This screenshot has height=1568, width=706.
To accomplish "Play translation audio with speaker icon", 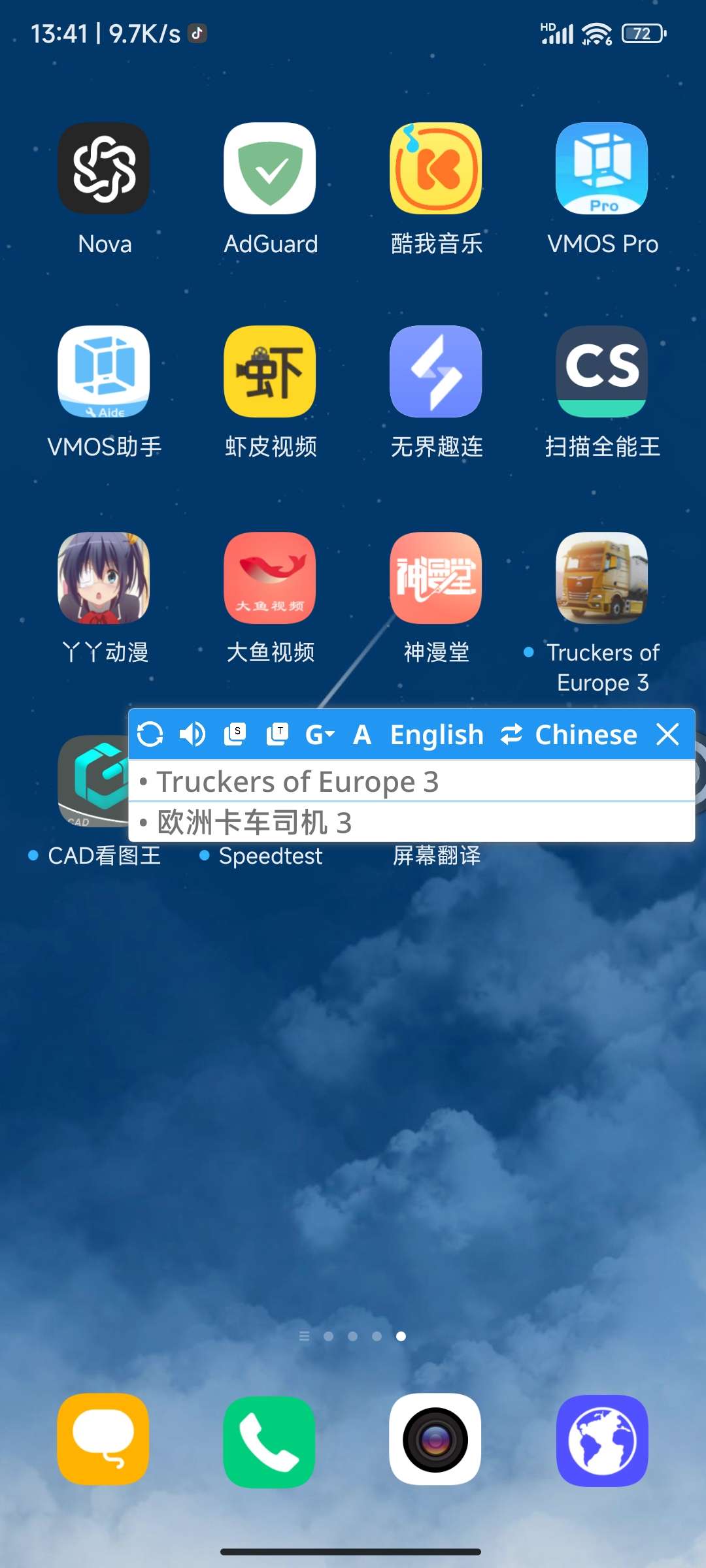I will tap(192, 734).
